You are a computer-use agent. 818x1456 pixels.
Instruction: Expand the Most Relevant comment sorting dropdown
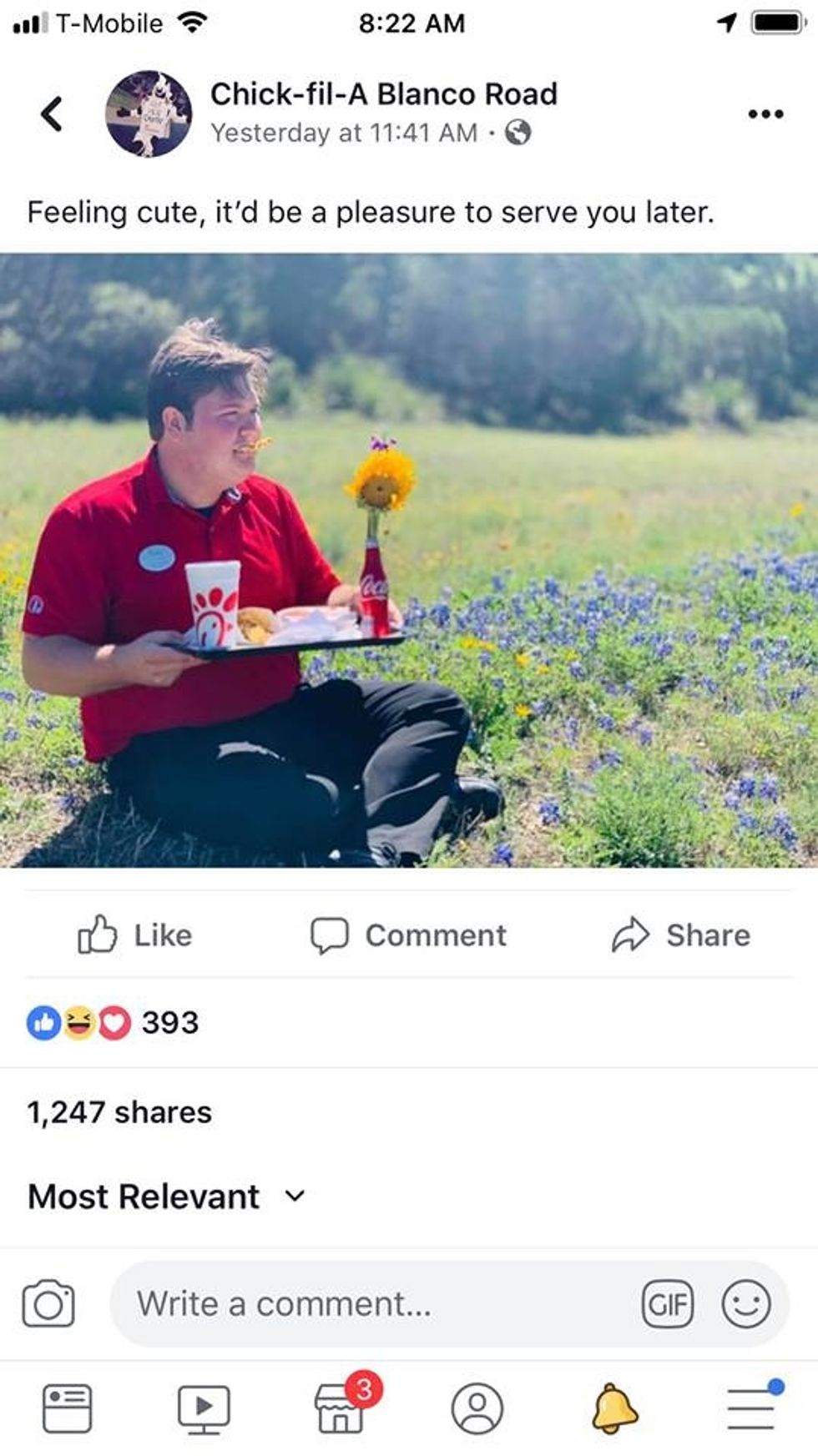click(167, 1197)
